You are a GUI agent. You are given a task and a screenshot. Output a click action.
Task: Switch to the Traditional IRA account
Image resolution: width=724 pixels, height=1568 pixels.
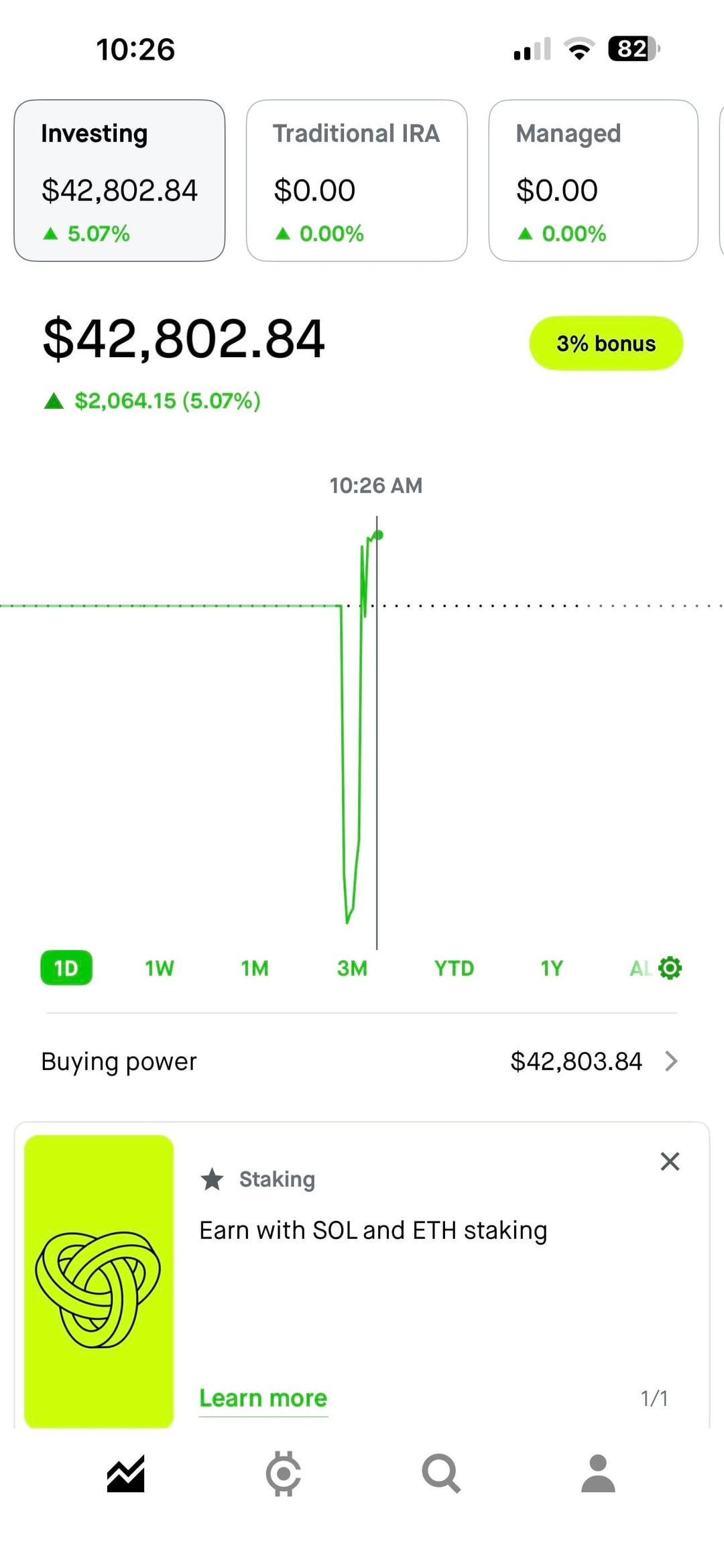click(x=357, y=180)
